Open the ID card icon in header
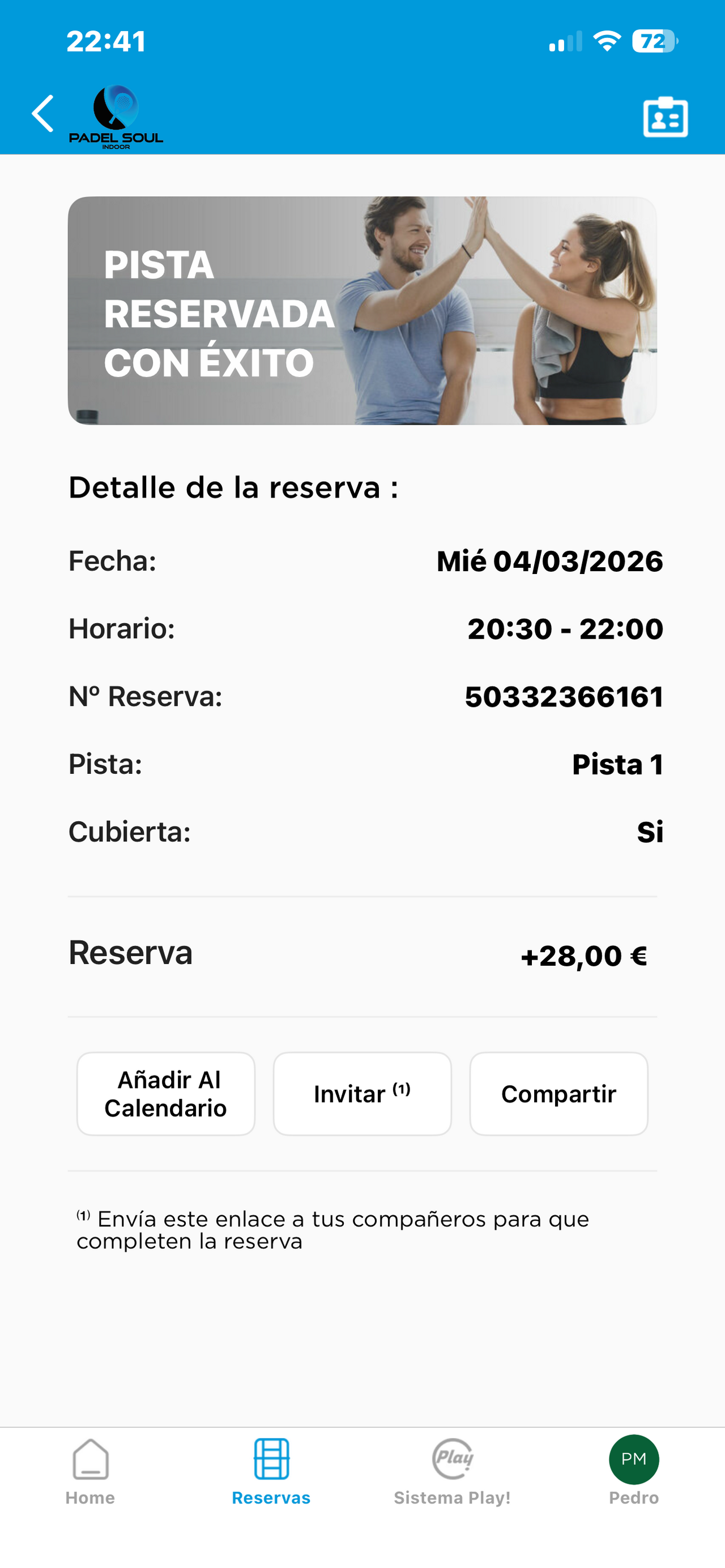The height and width of the screenshot is (1568, 725). [x=666, y=117]
